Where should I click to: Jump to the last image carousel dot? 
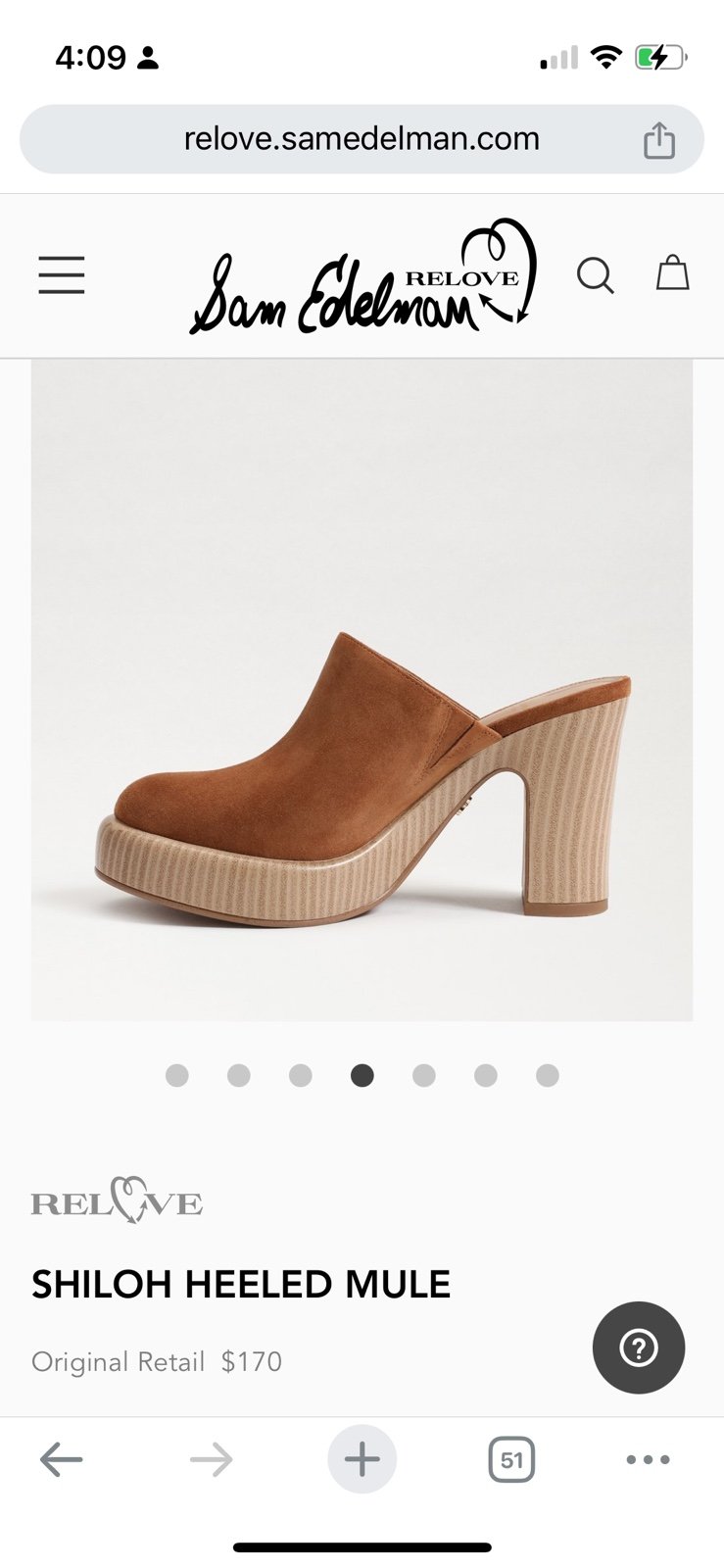click(548, 1076)
